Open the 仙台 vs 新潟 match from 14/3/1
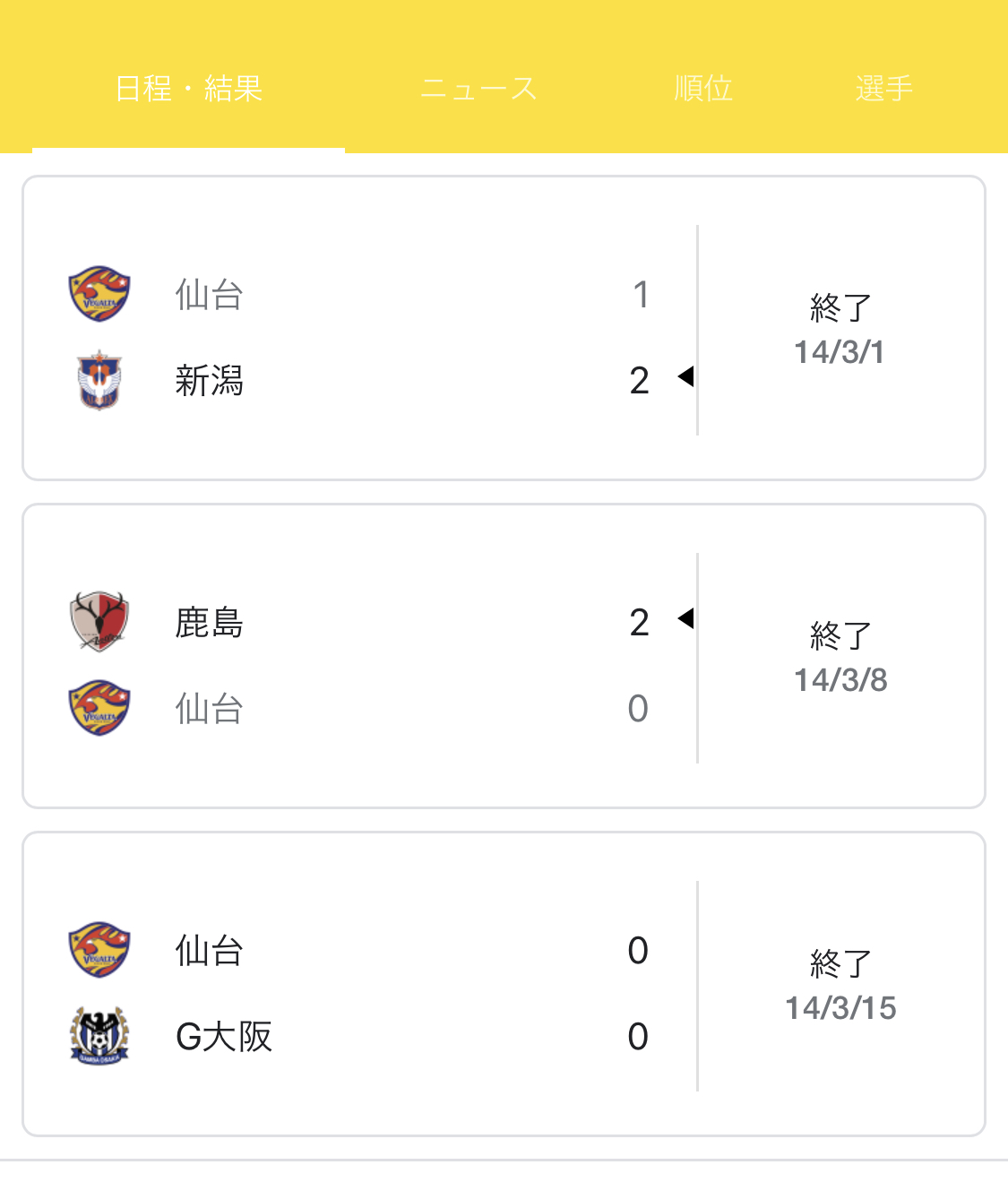1008x1182 pixels. pos(504,329)
